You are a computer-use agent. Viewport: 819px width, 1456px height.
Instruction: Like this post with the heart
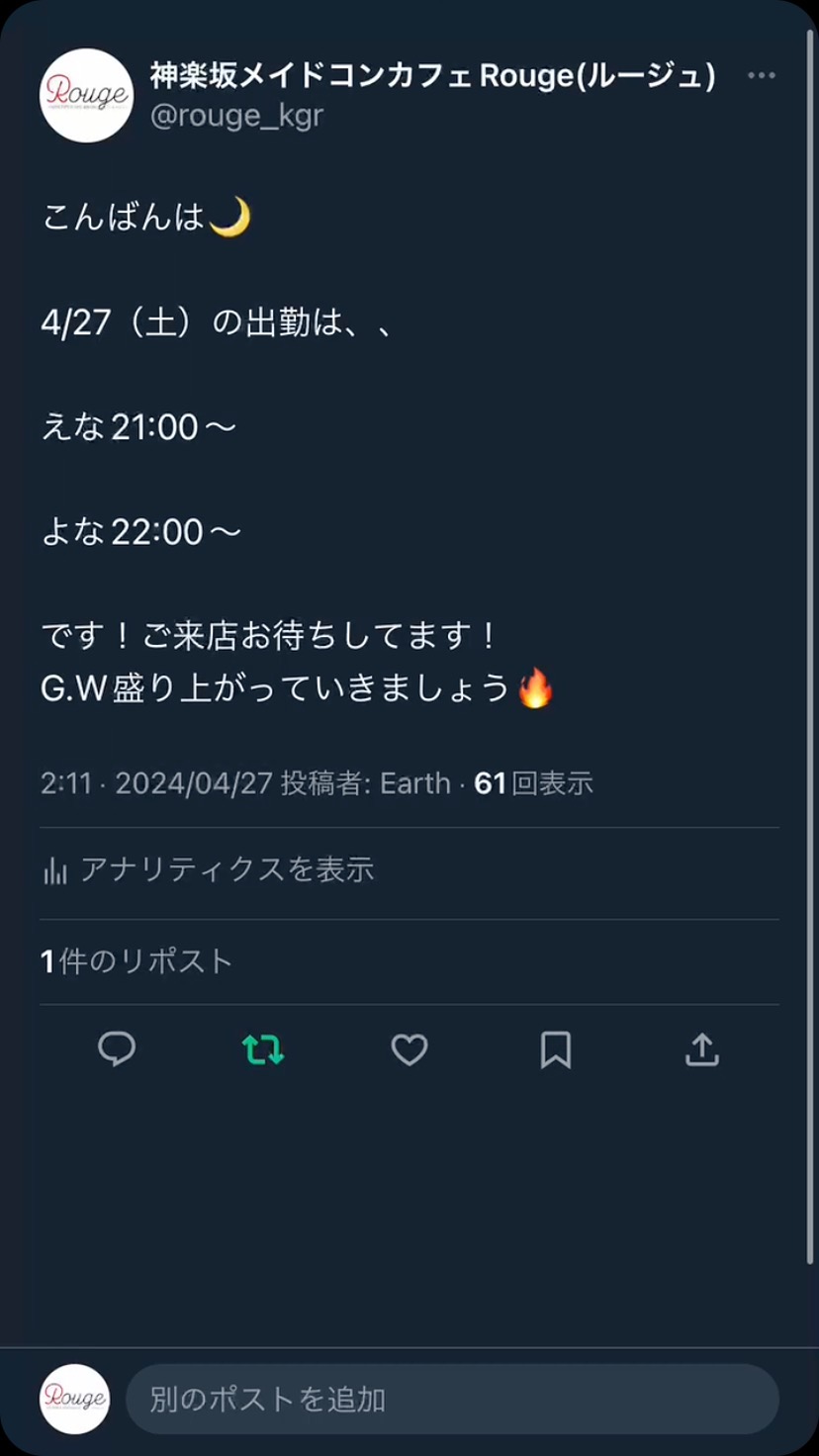[409, 1048]
